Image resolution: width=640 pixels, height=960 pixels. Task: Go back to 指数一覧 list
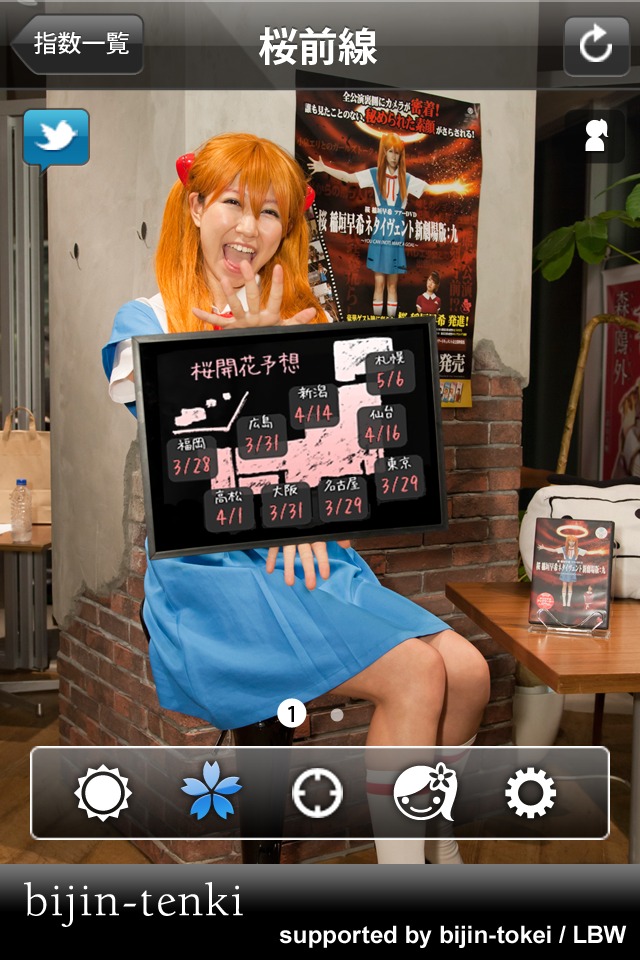coord(78,45)
